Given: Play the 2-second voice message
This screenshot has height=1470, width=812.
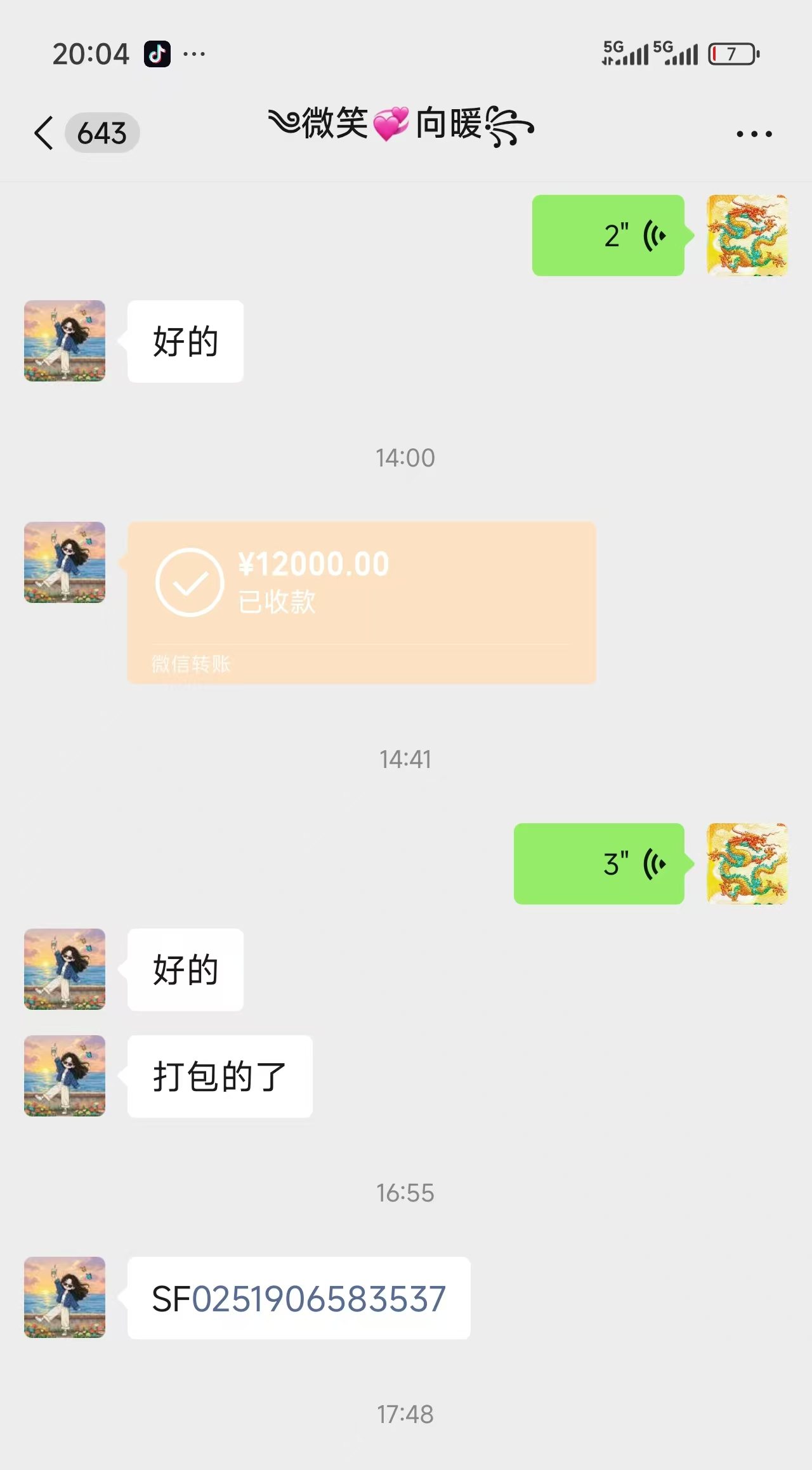Looking at the screenshot, I should coord(608,235).
